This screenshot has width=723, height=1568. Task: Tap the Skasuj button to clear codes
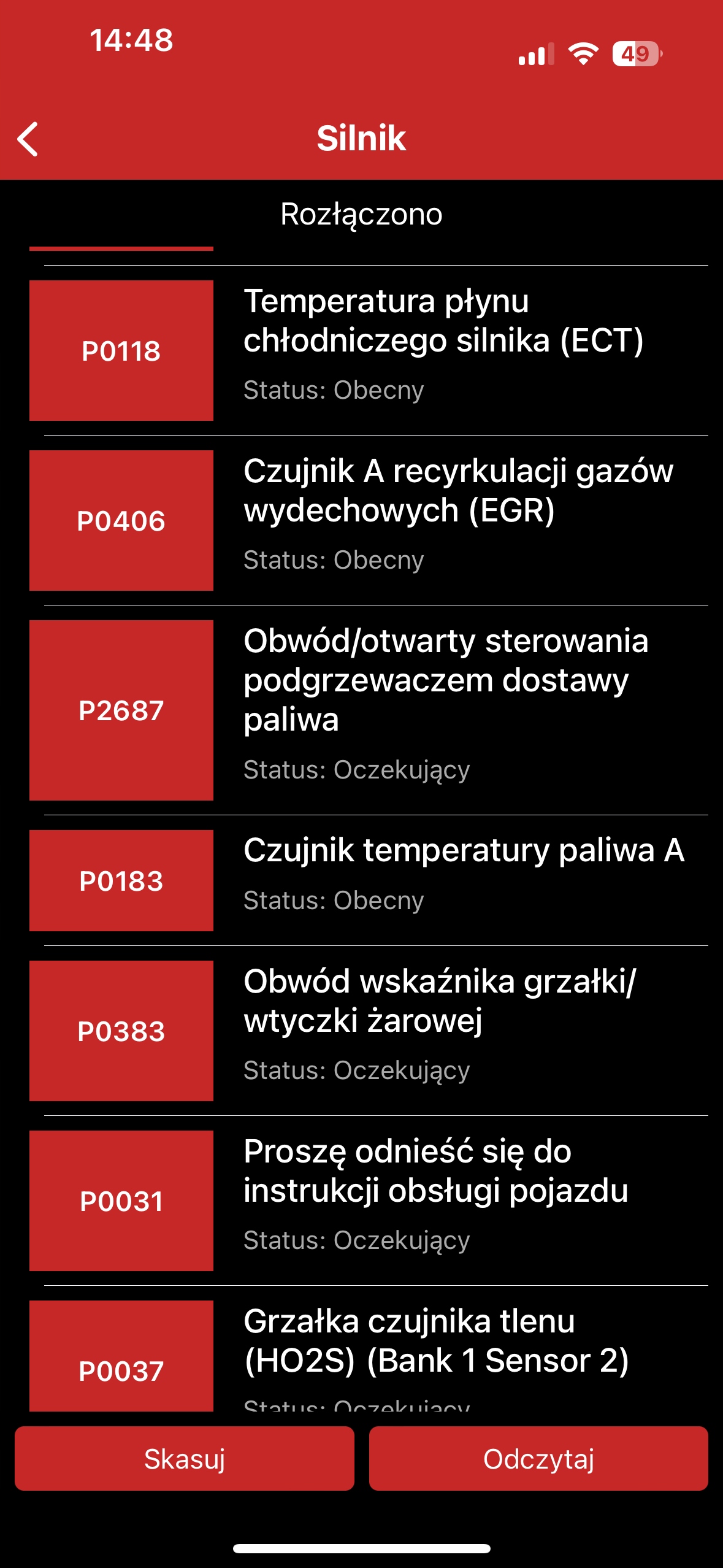184,1458
